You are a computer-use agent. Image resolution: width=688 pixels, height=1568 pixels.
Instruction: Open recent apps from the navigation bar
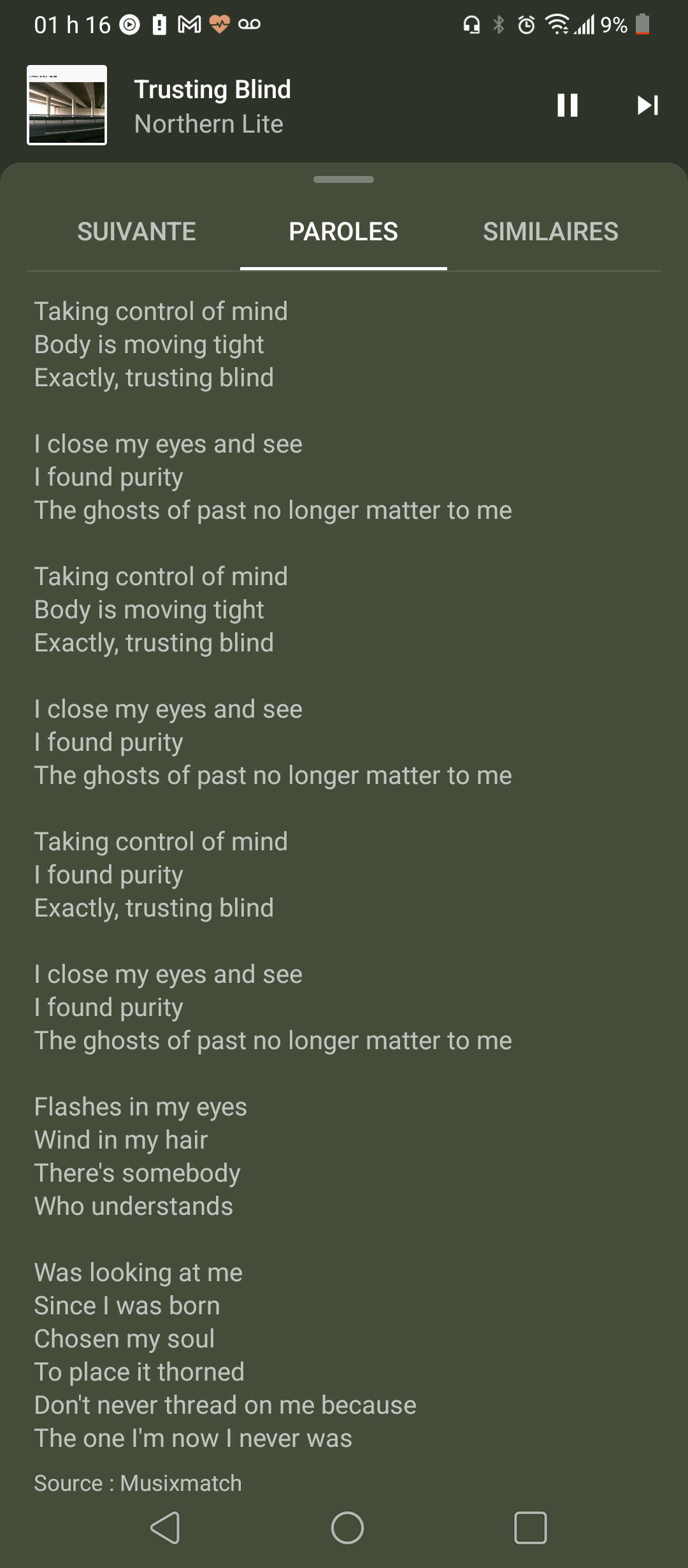click(531, 1528)
